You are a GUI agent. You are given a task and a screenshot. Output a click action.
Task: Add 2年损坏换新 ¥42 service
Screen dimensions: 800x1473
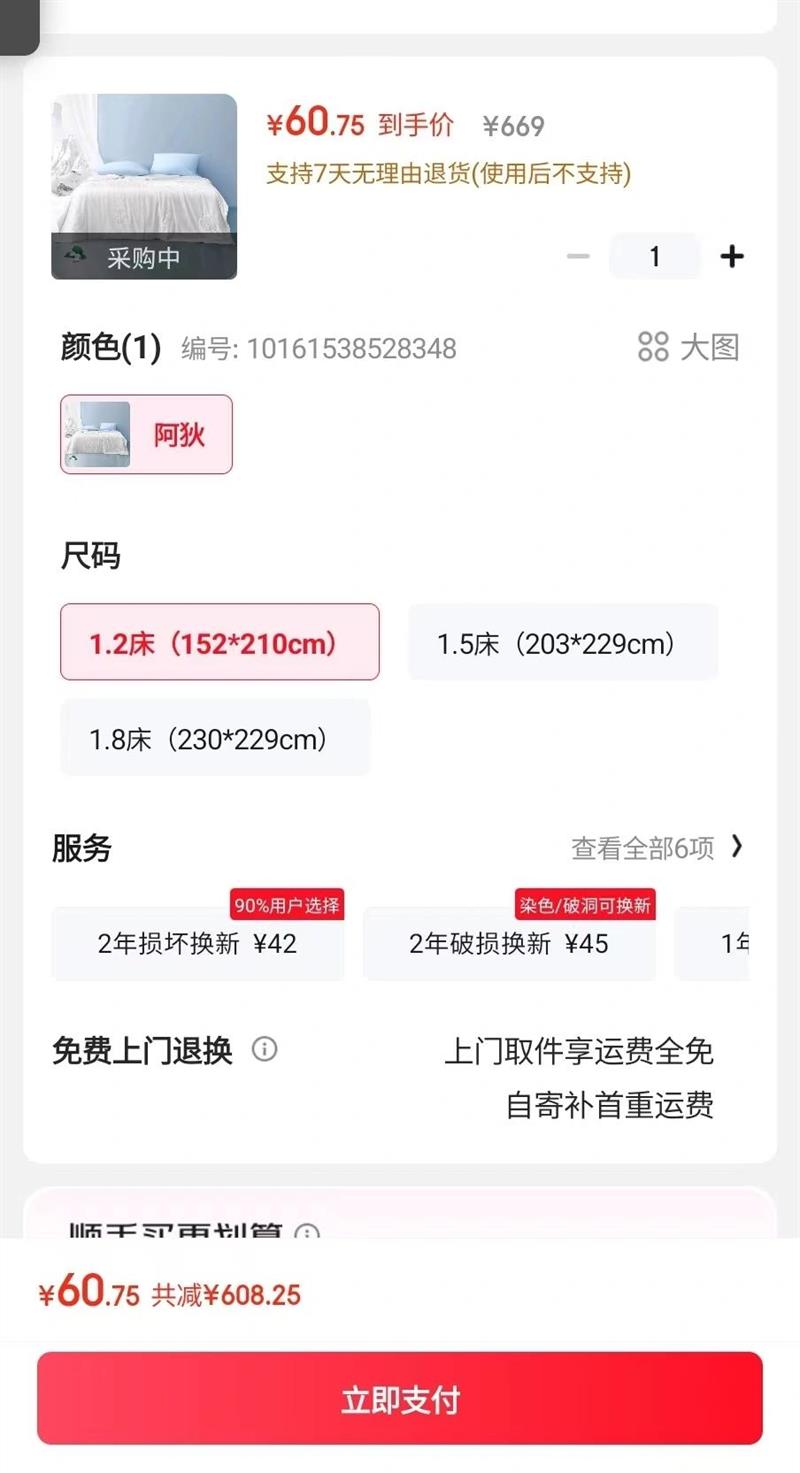pos(197,944)
